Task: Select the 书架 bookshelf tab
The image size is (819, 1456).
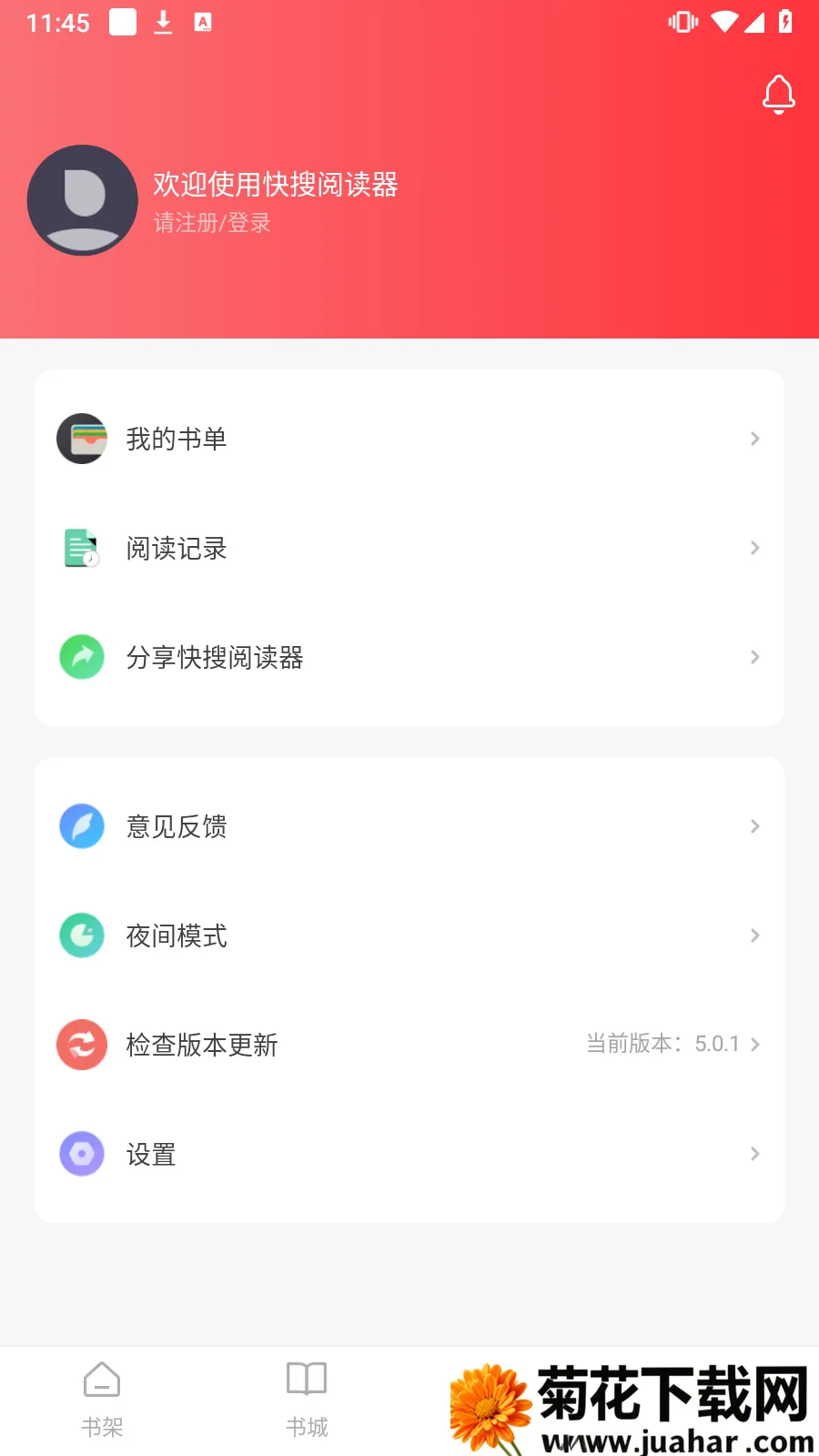Action: pyautogui.click(x=101, y=1399)
